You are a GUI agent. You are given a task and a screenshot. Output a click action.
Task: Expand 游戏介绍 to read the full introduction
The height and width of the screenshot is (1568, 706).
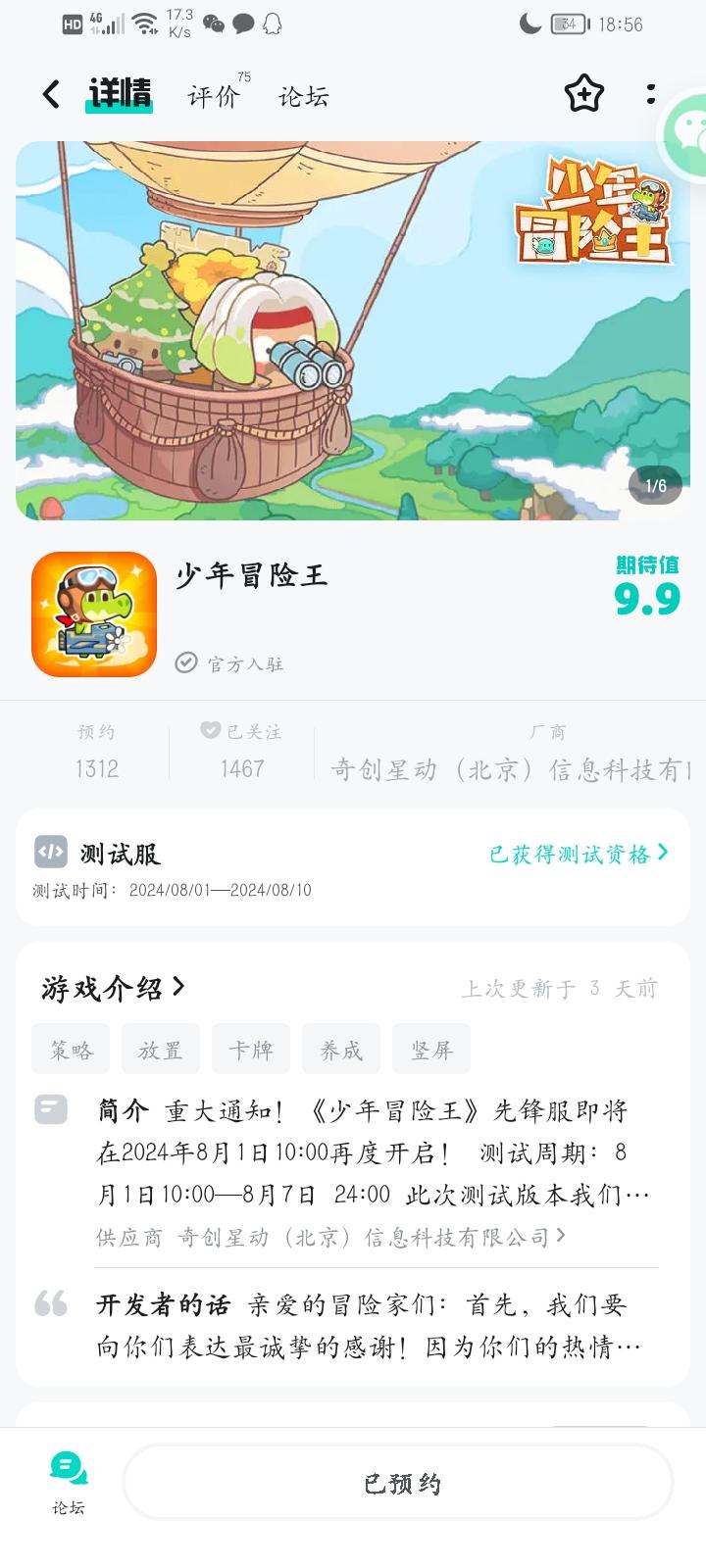tap(108, 988)
